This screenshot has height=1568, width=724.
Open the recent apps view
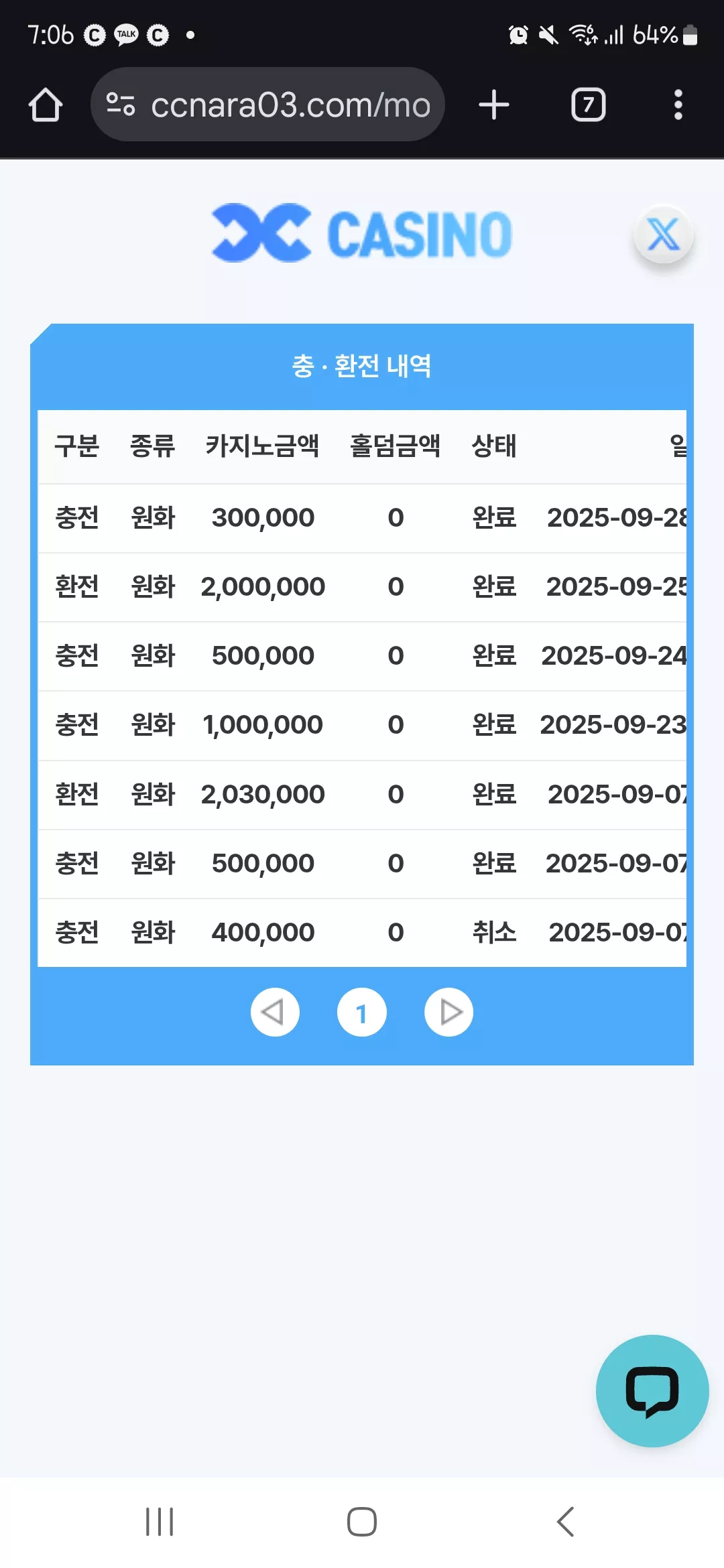point(160,1522)
